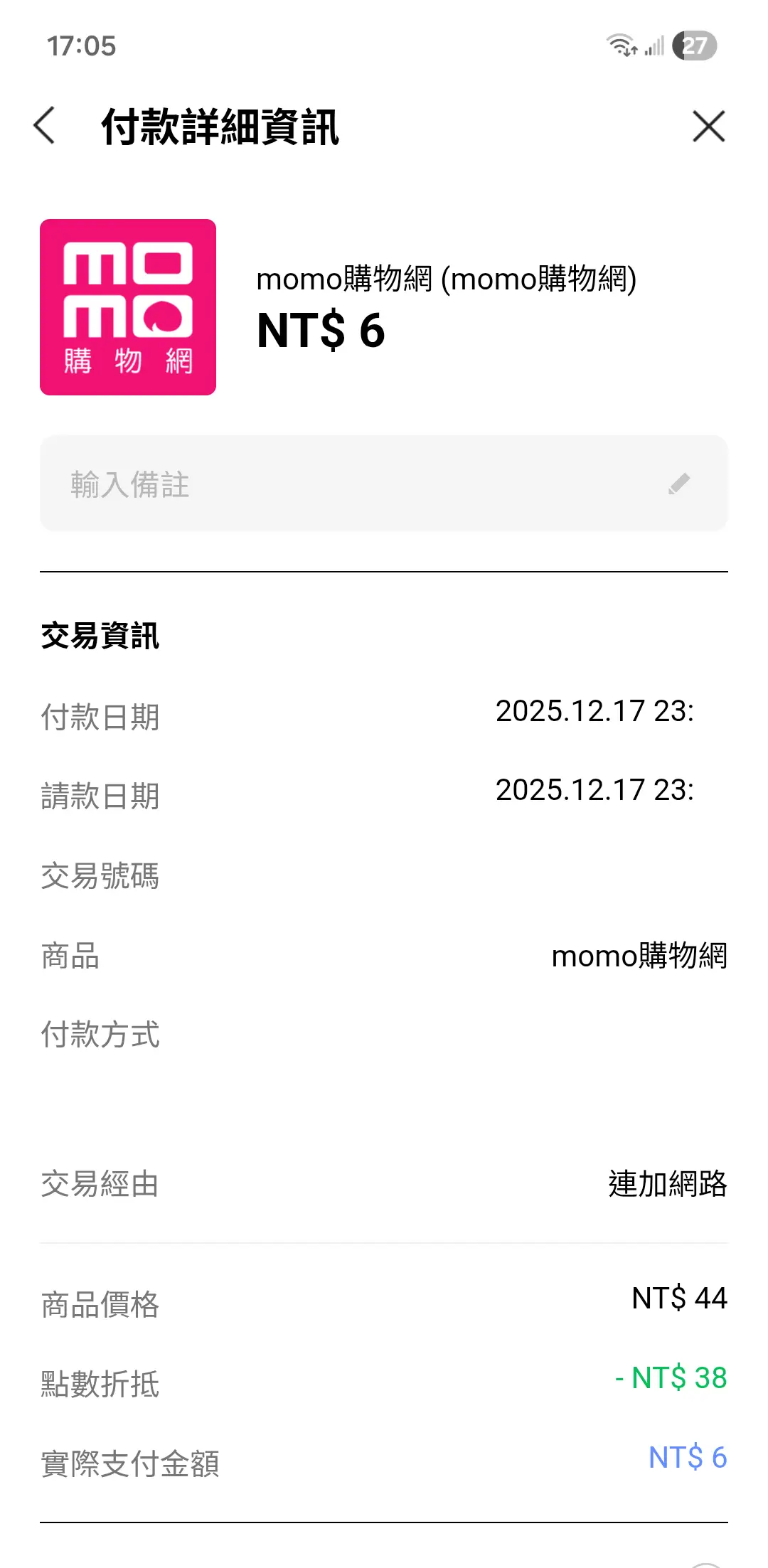The image size is (768, 1568).
Task: Go back from payment details
Action: (44, 126)
